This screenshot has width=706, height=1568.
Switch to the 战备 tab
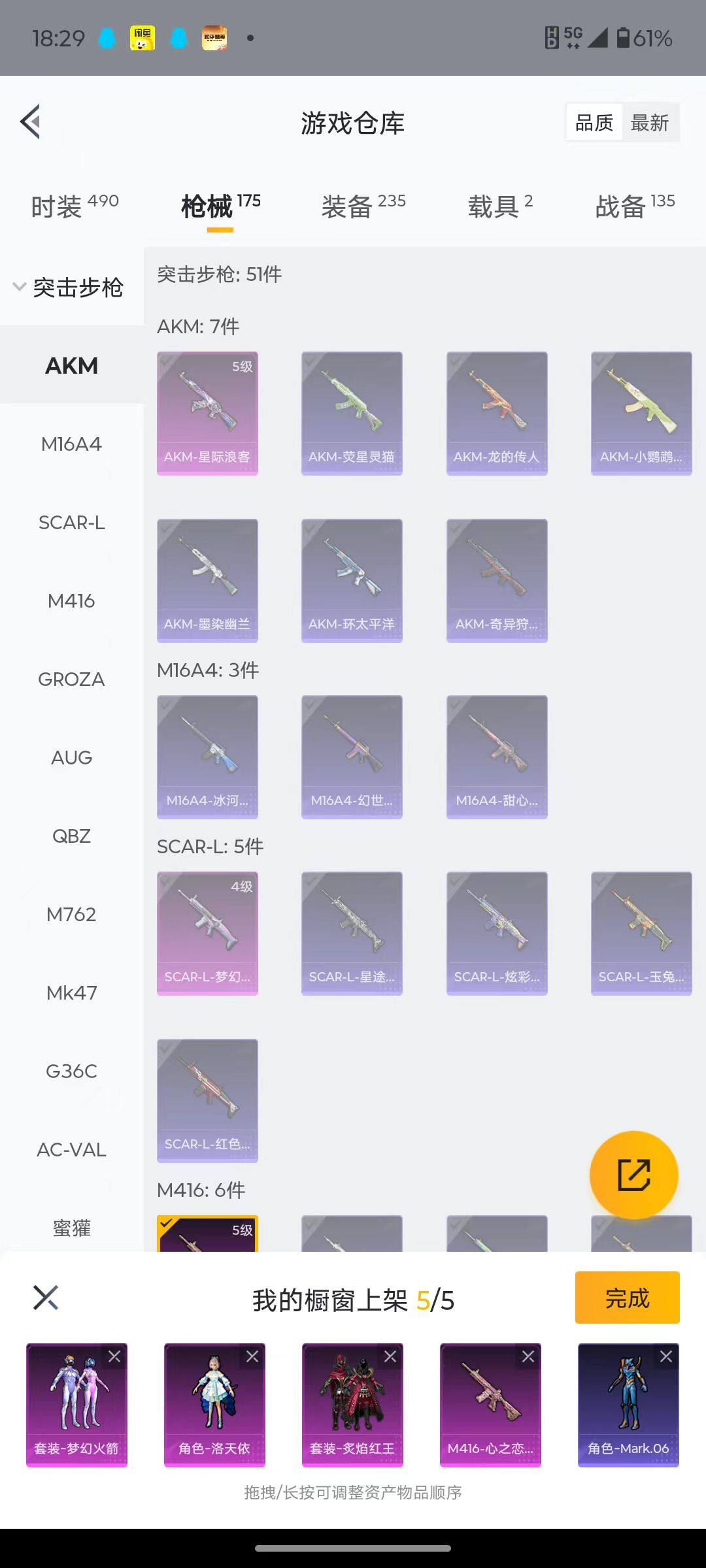pyautogui.click(x=634, y=206)
